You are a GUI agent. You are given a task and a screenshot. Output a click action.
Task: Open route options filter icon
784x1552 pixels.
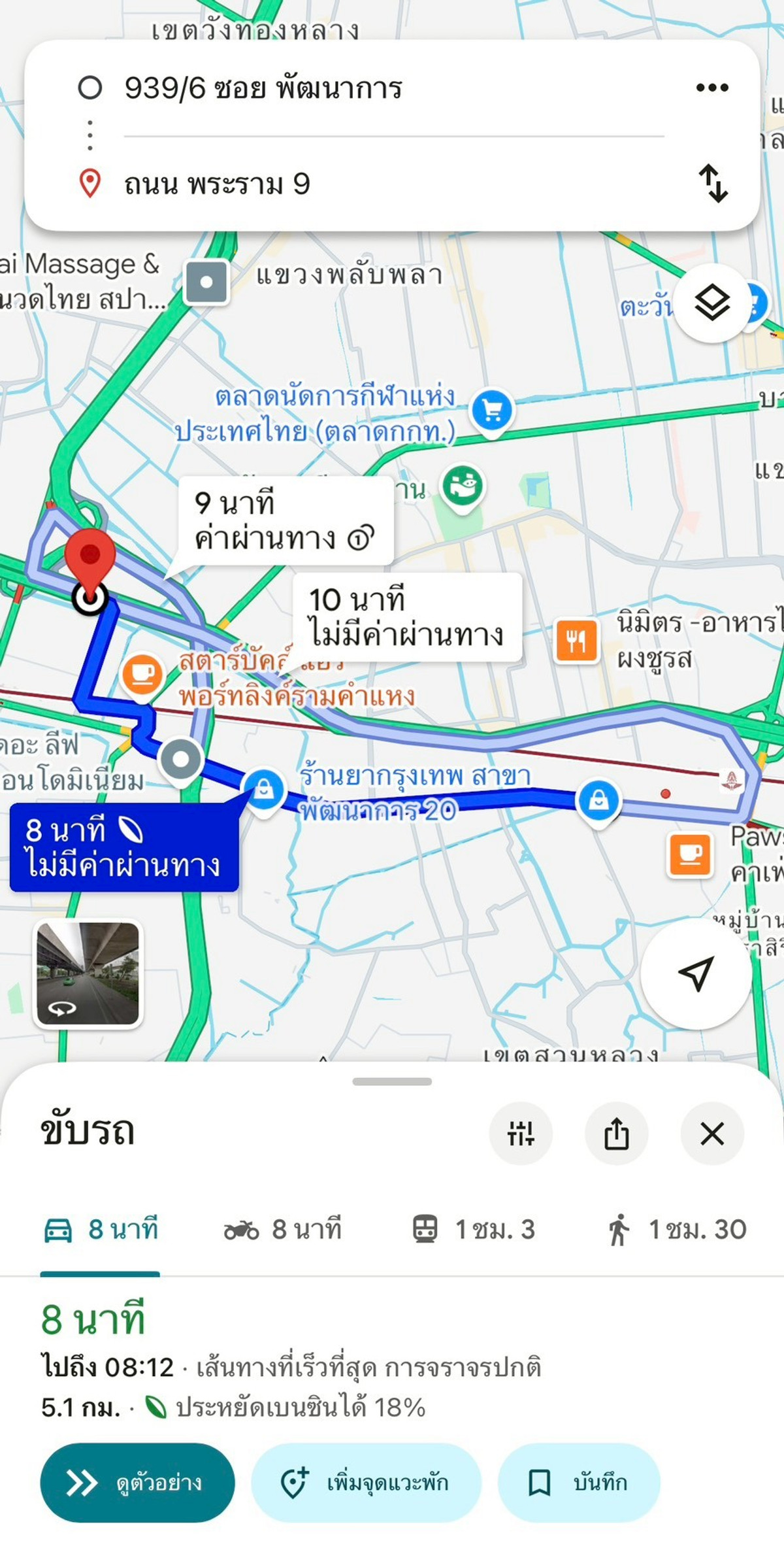pyautogui.click(x=521, y=1134)
